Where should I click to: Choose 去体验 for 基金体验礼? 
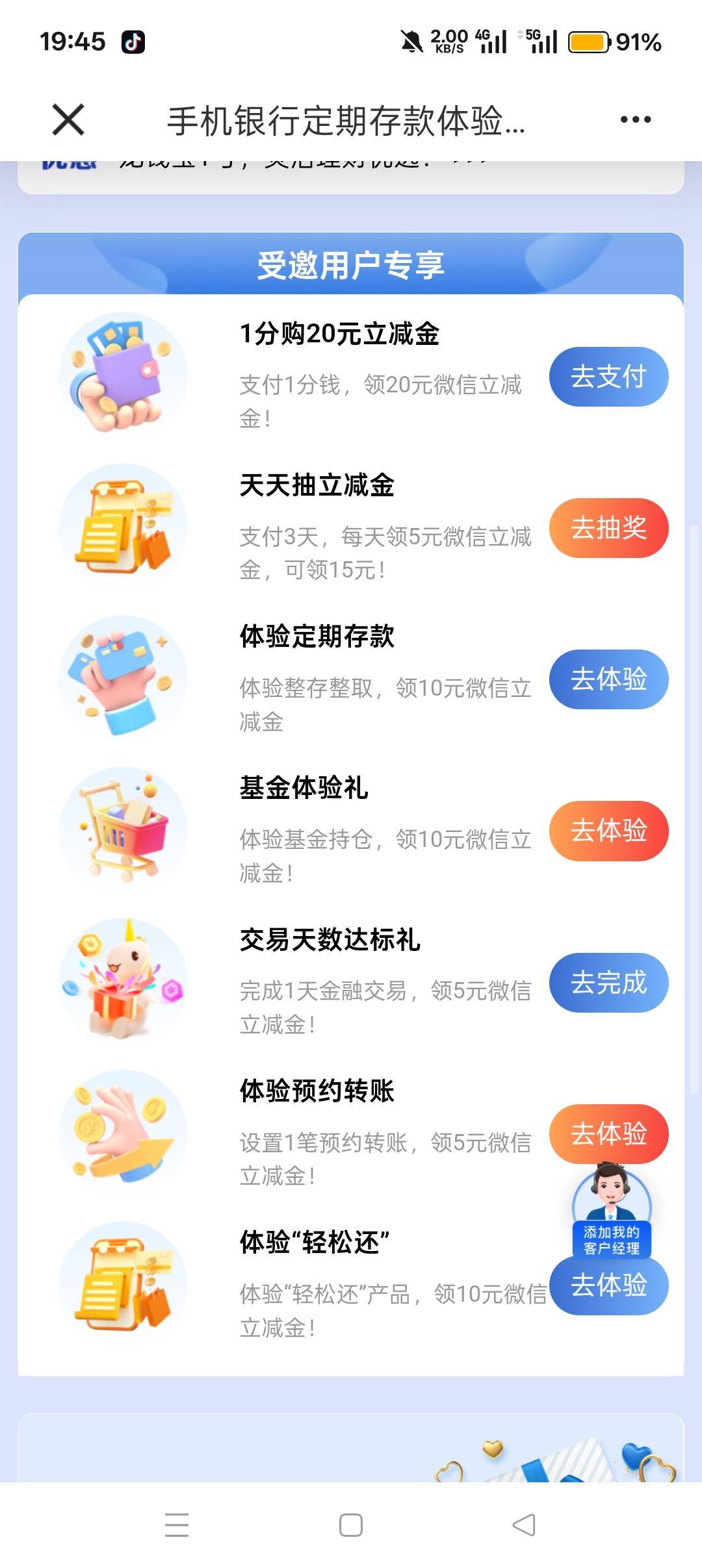[608, 831]
